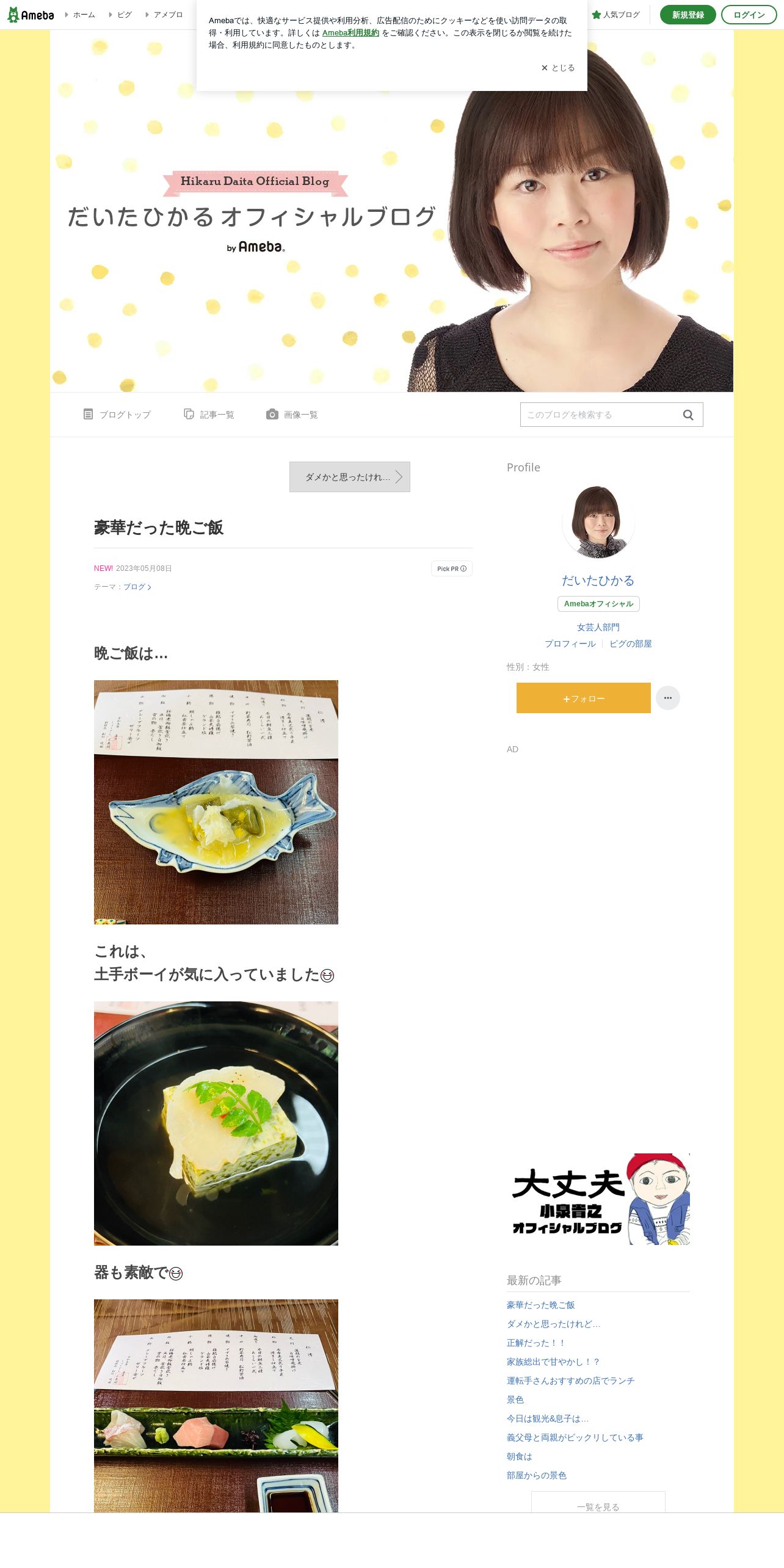
Task: Open more options next to follow button
Action: [667, 698]
